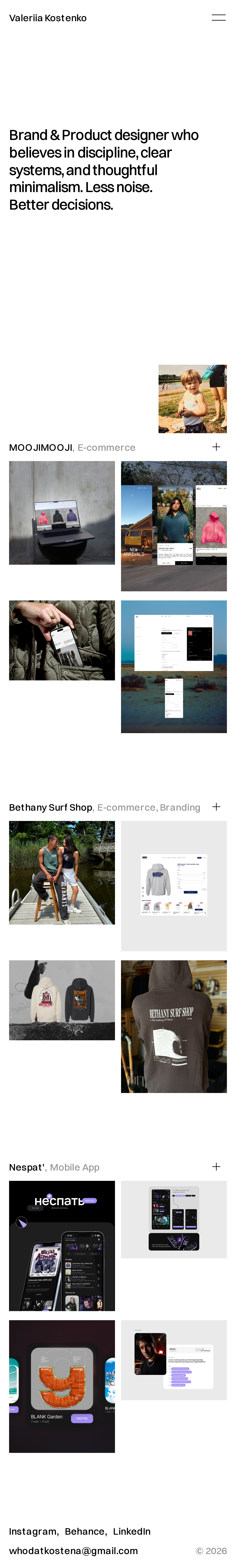Open the MOOJIMOOJI new arrivals screens image

tap(174, 526)
